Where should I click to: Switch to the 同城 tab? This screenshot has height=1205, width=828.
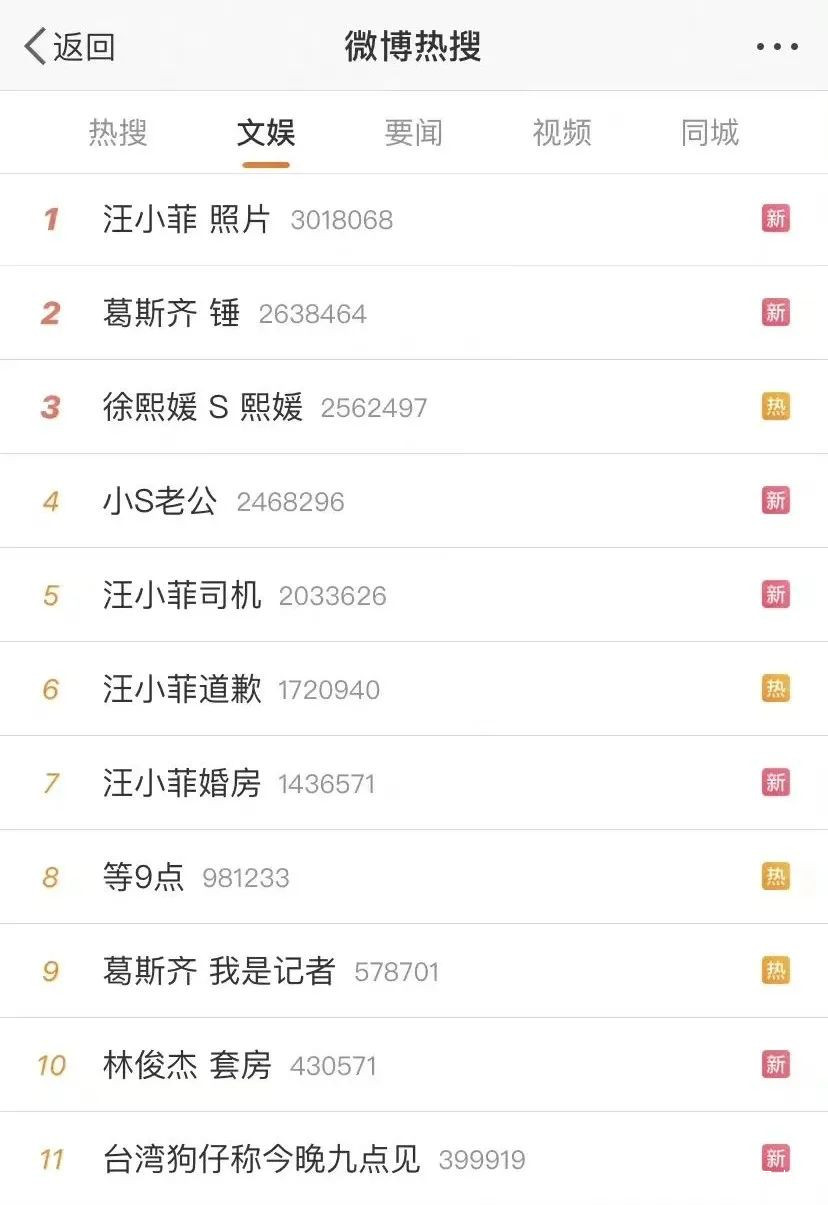pyautogui.click(x=709, y=133)
